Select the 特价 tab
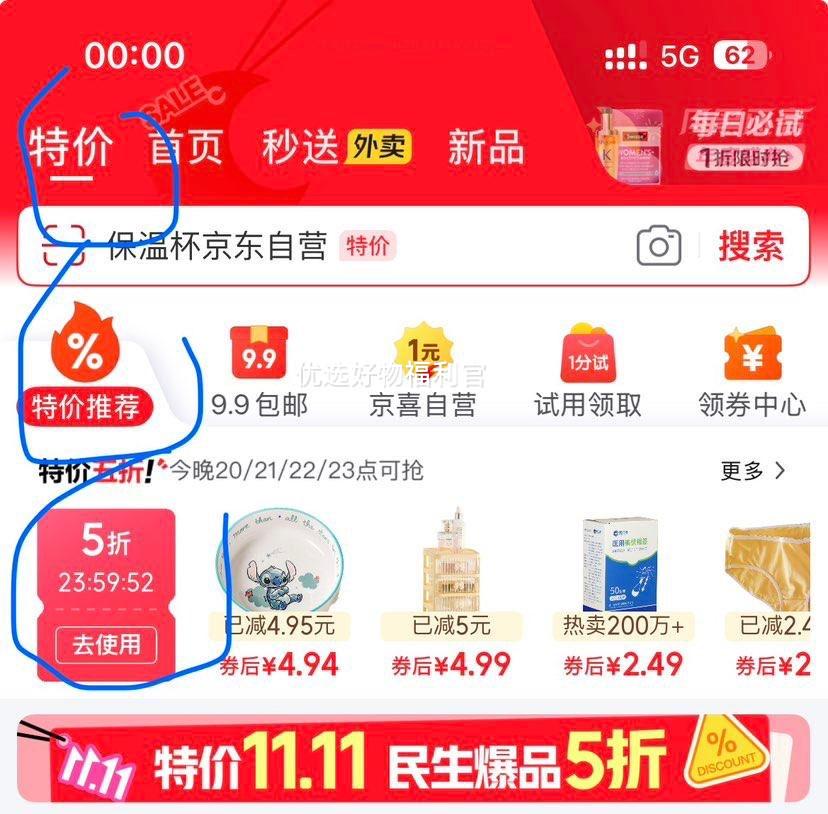 pos(70,148)
